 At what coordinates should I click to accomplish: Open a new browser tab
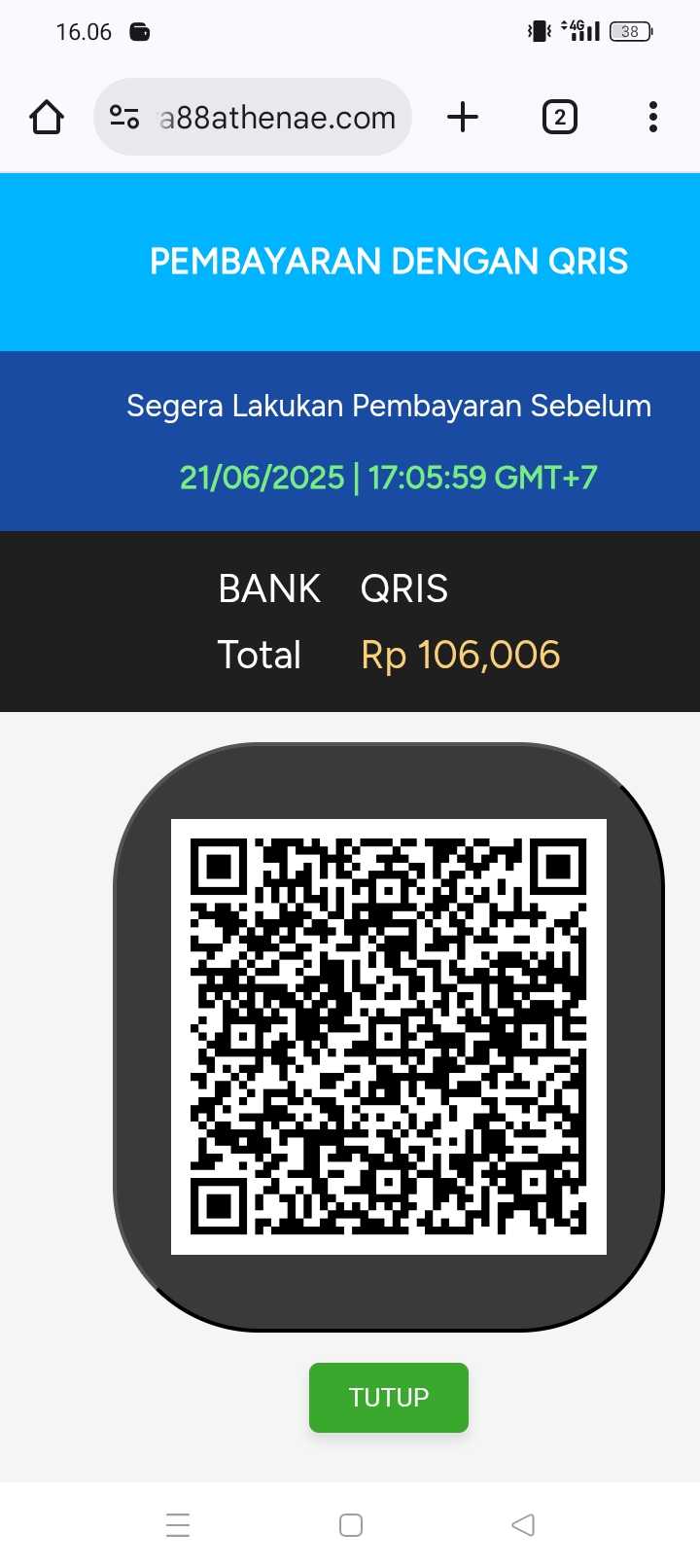(463, 118)
